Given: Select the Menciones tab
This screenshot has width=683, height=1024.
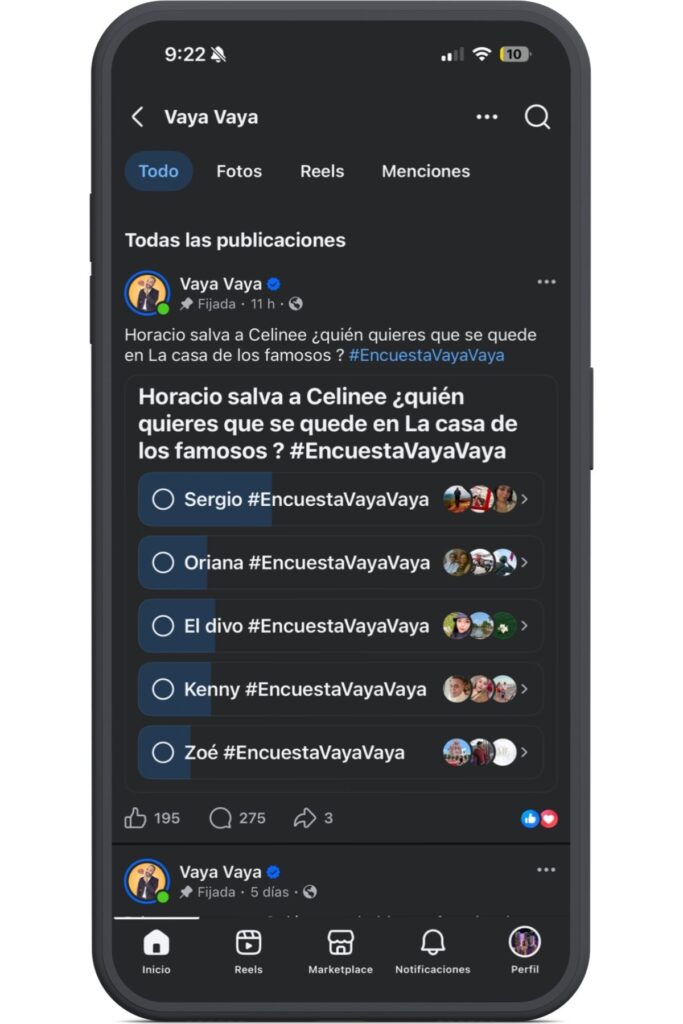Looking at the screenshot, I should [425, 171].
